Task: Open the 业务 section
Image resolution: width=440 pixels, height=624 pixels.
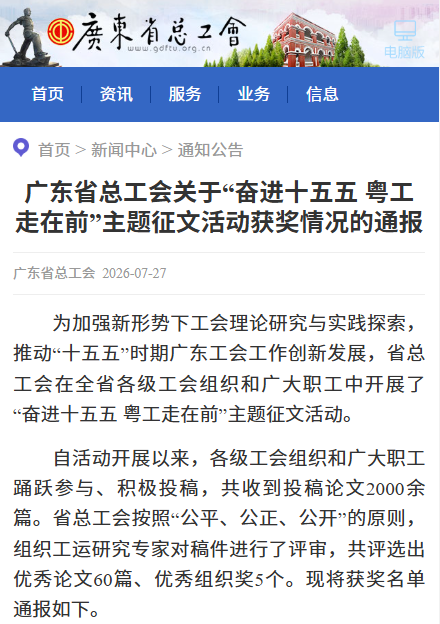Action: point(253,94)
